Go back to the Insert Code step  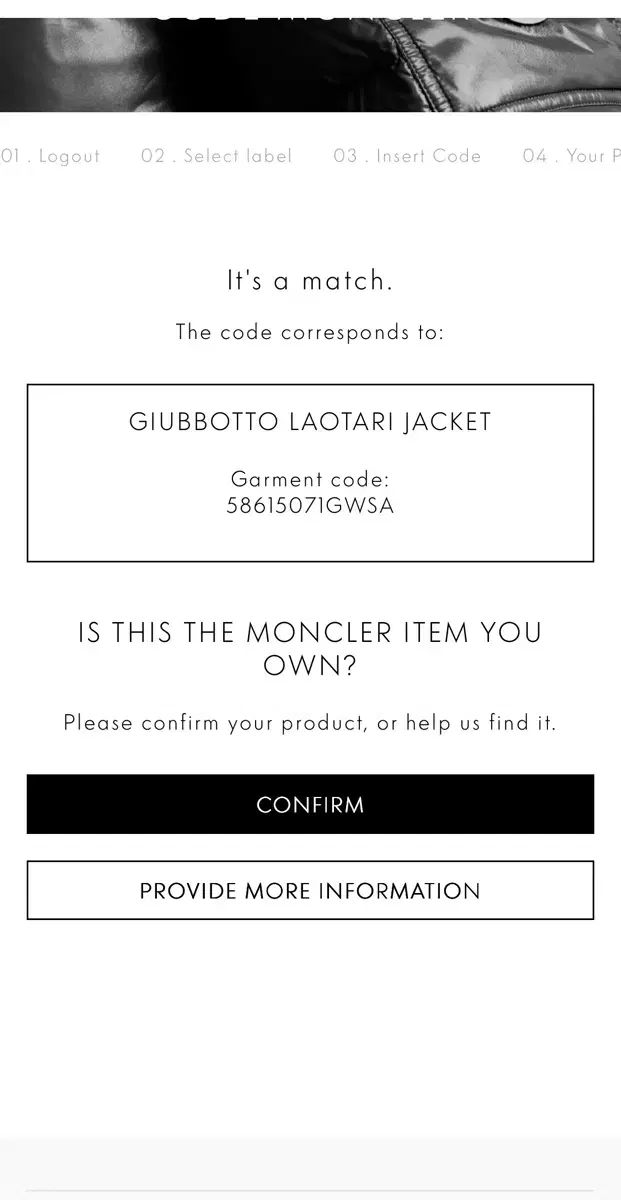407,156
